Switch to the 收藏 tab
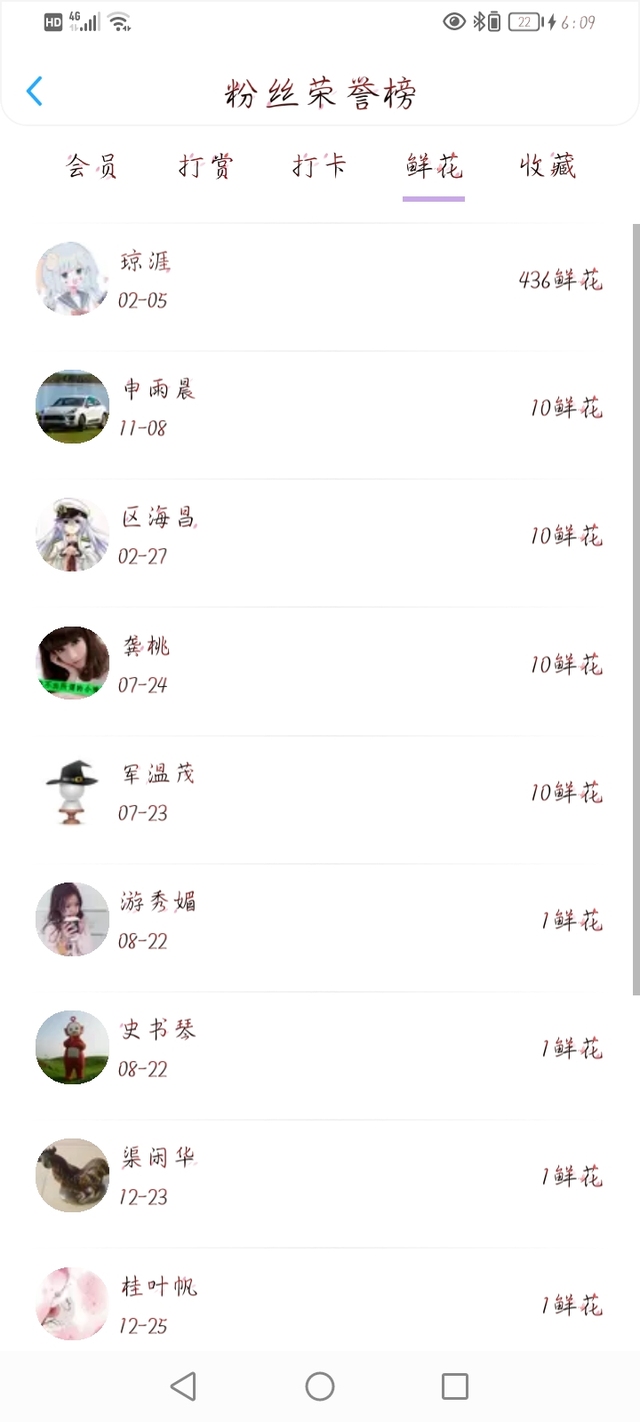The image size is (640, 1422). coord(548,166)
